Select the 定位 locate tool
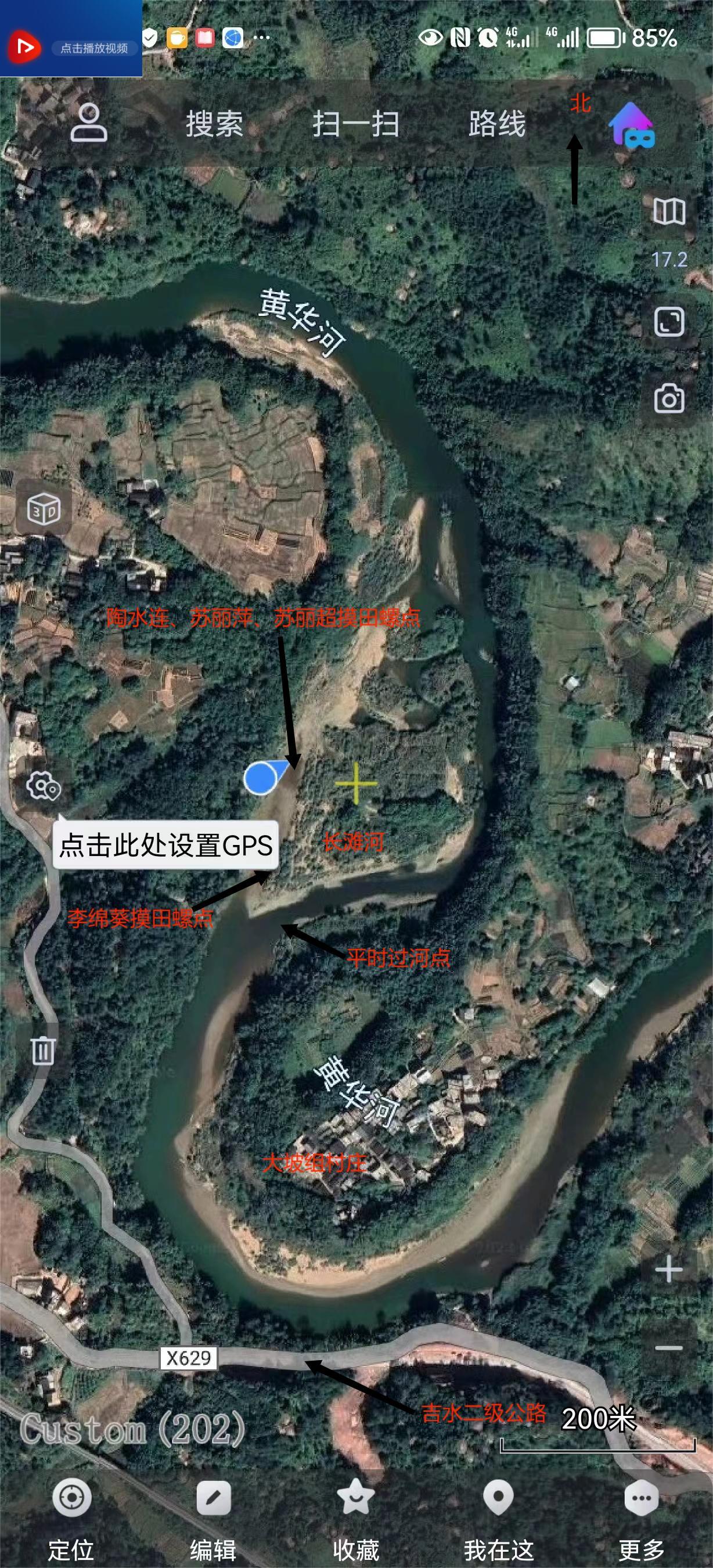 pos(71,1496)
